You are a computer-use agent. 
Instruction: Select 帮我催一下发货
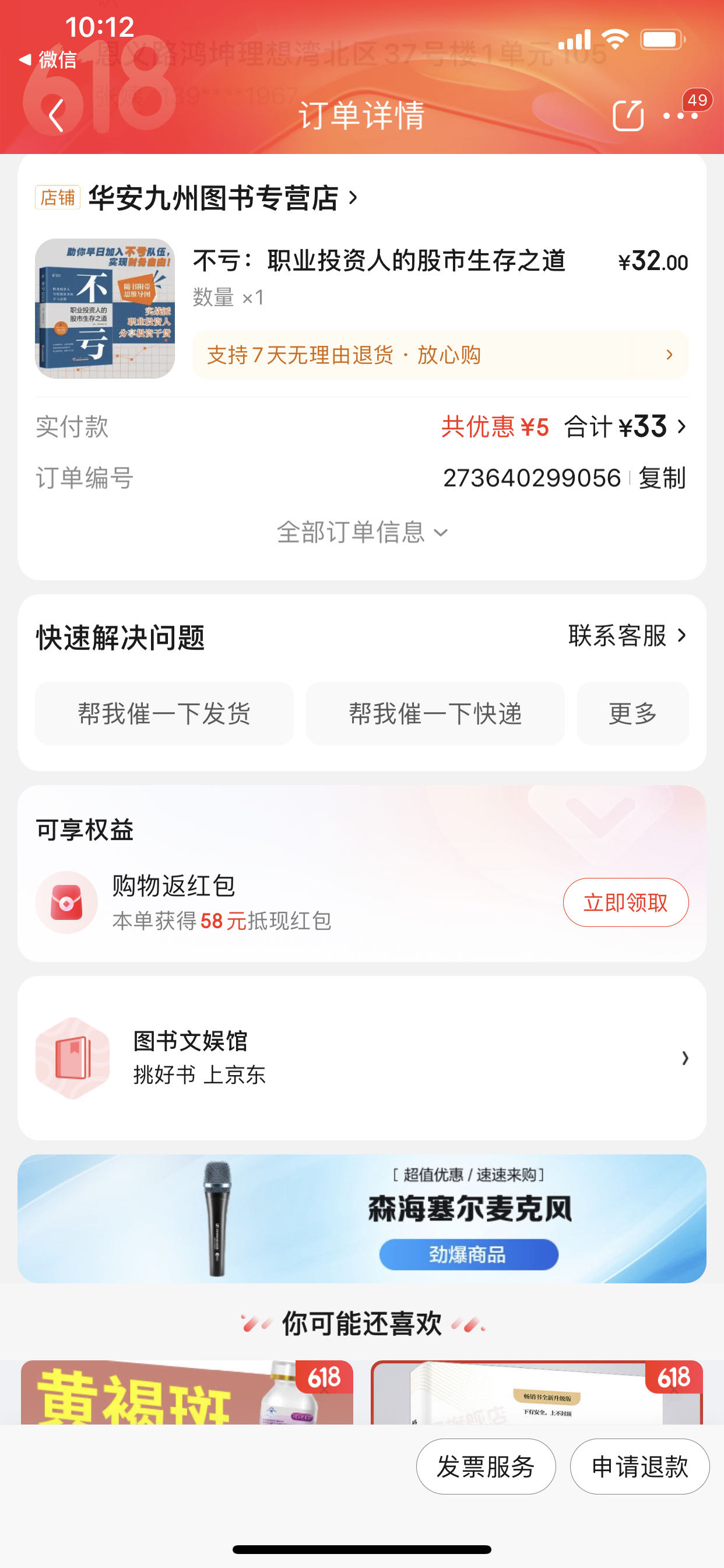coord(164,713)
